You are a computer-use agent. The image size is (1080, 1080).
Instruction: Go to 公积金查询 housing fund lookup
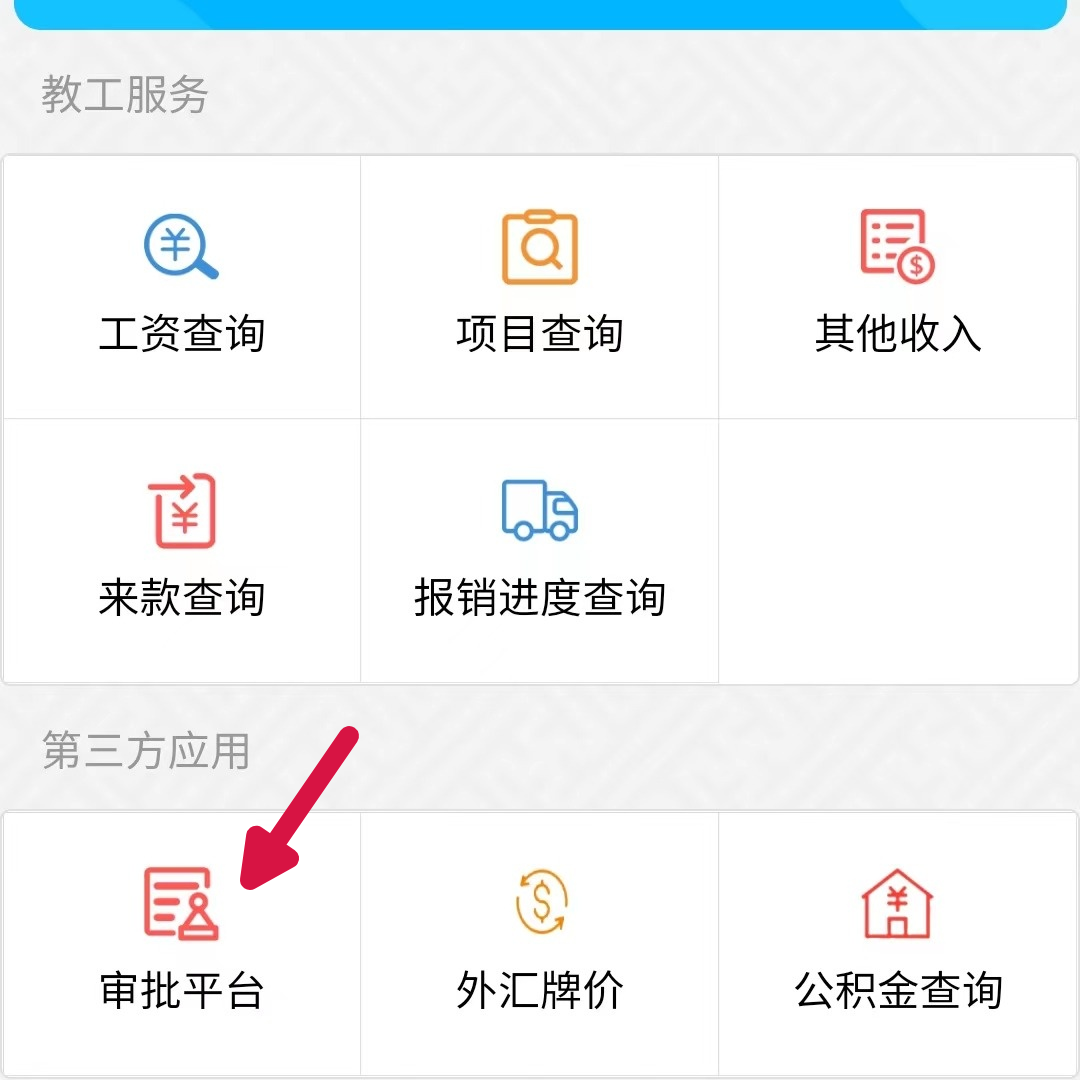tap(897, 940)
